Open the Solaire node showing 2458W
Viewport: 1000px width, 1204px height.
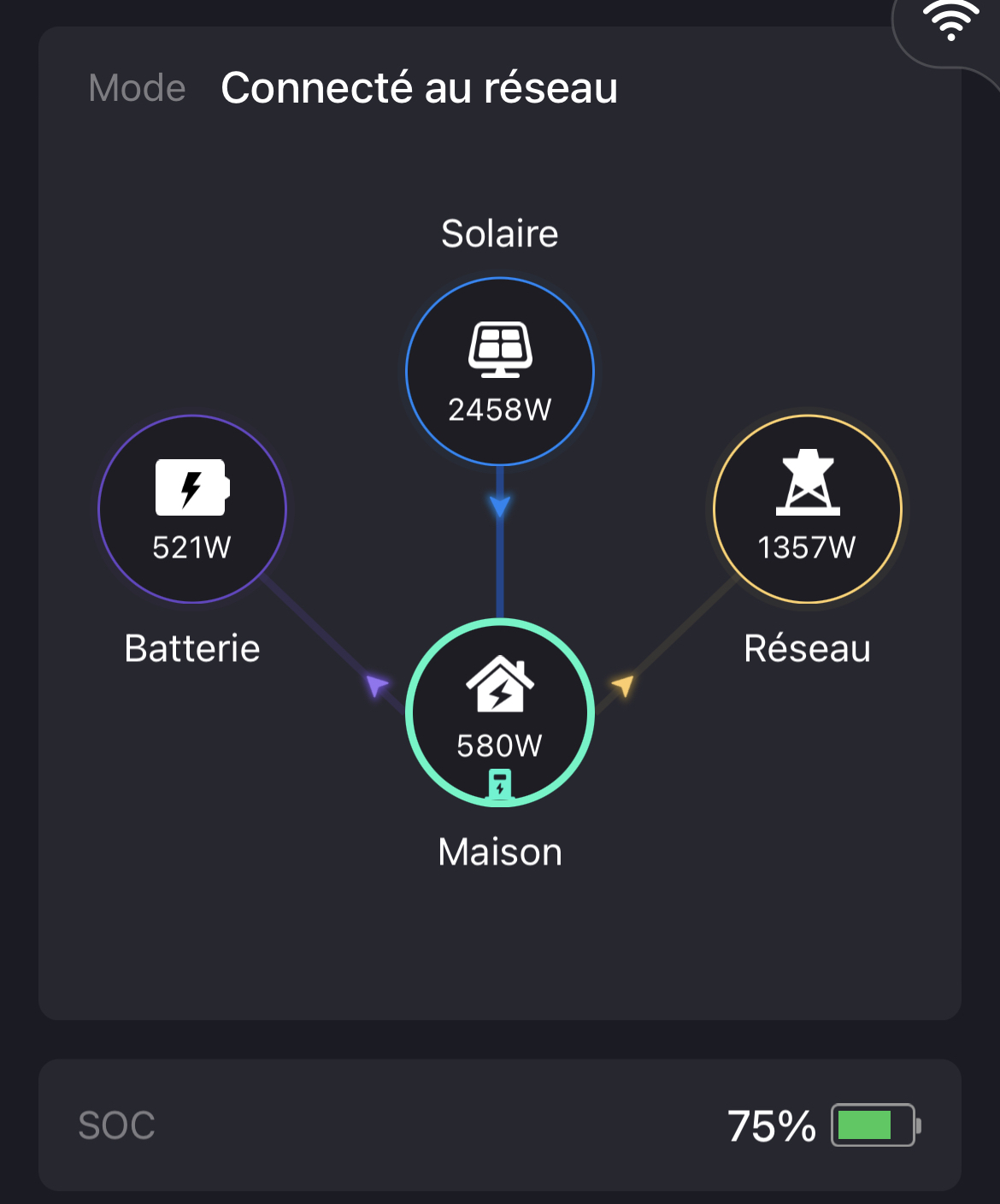500,372
